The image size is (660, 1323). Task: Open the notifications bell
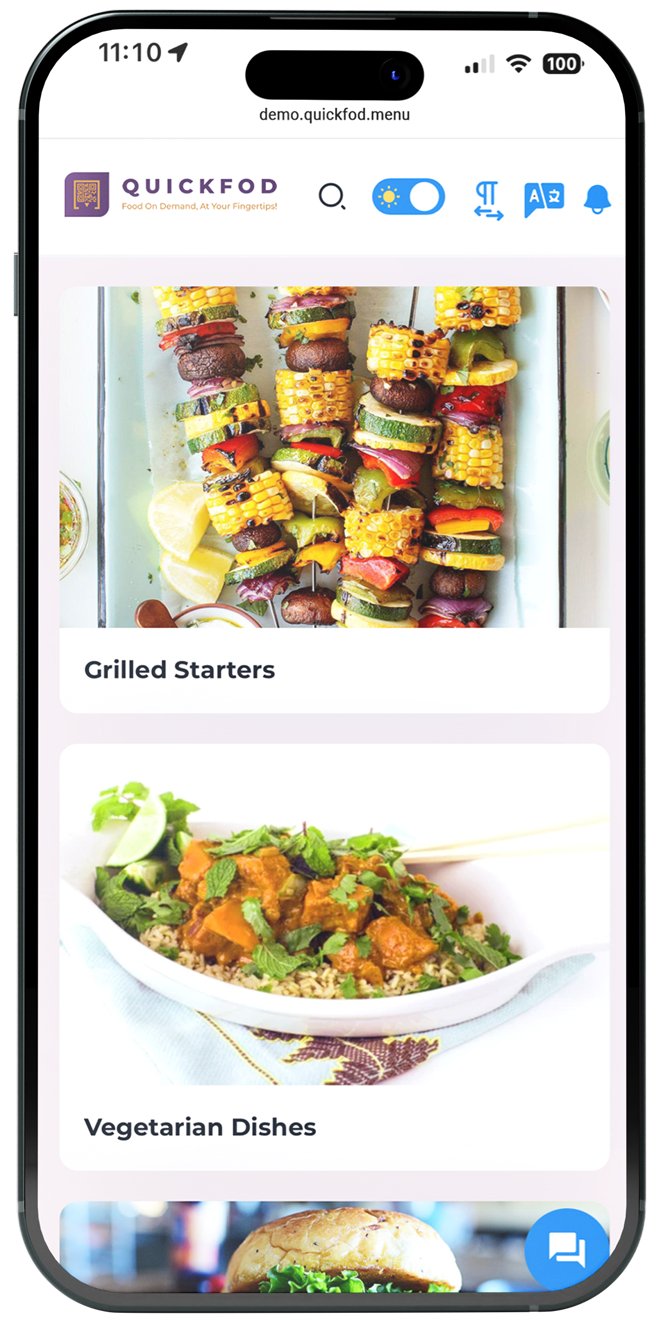[x=598, y=198]
